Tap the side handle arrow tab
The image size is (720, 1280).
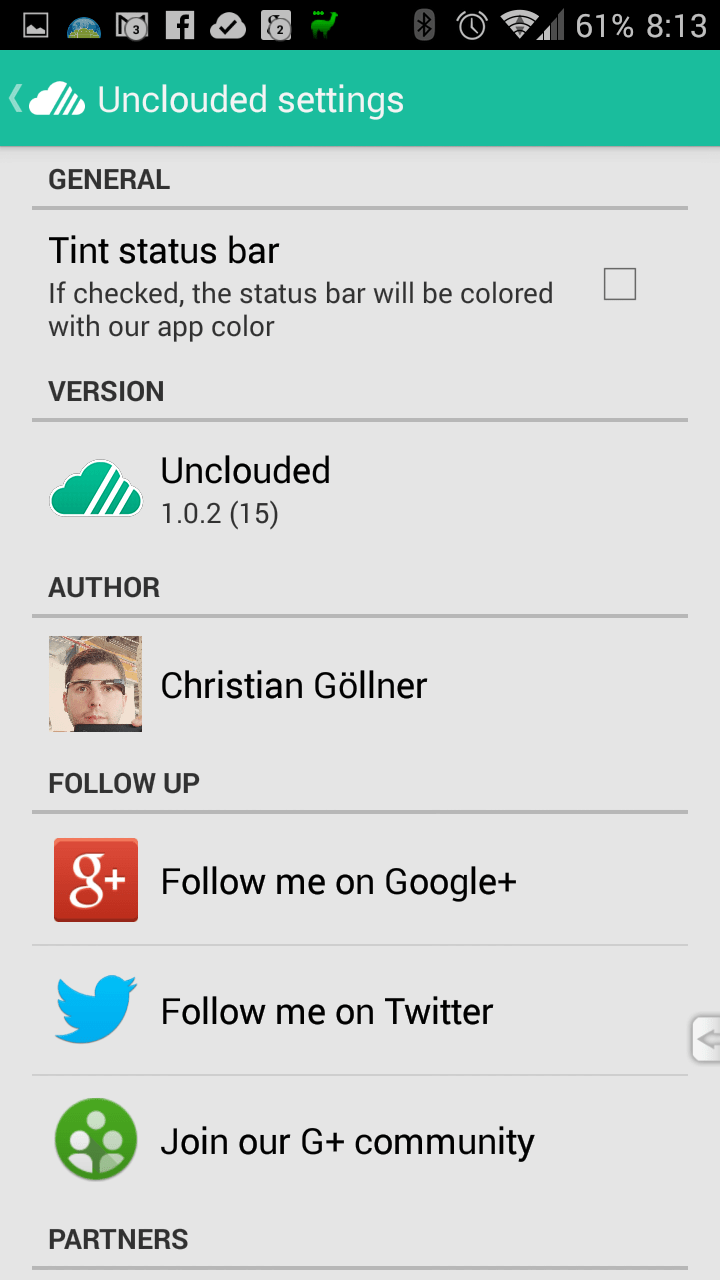tap(706, 1040)
